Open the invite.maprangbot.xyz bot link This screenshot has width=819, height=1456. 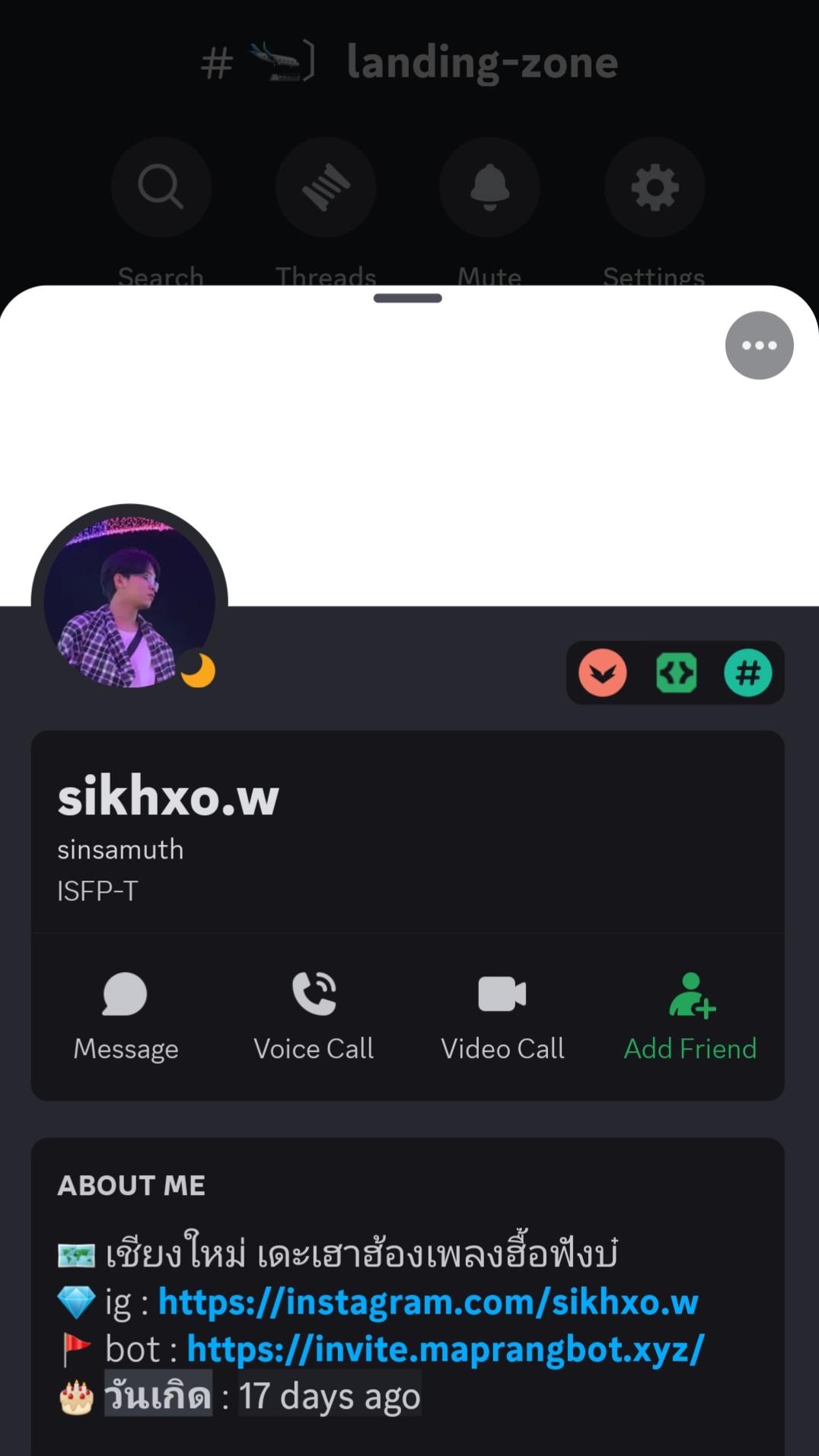445,1349
